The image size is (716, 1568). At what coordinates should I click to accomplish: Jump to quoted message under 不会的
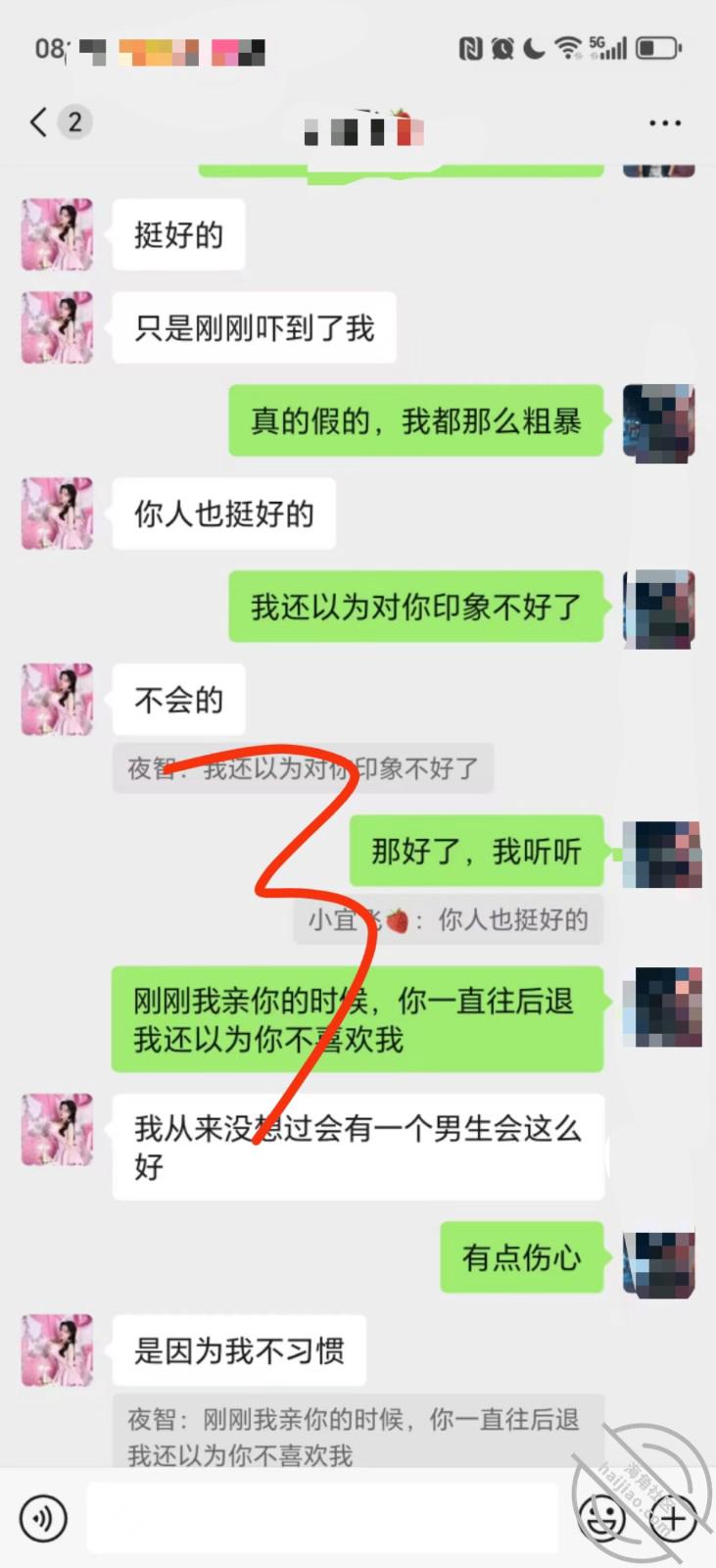point(303,767)
